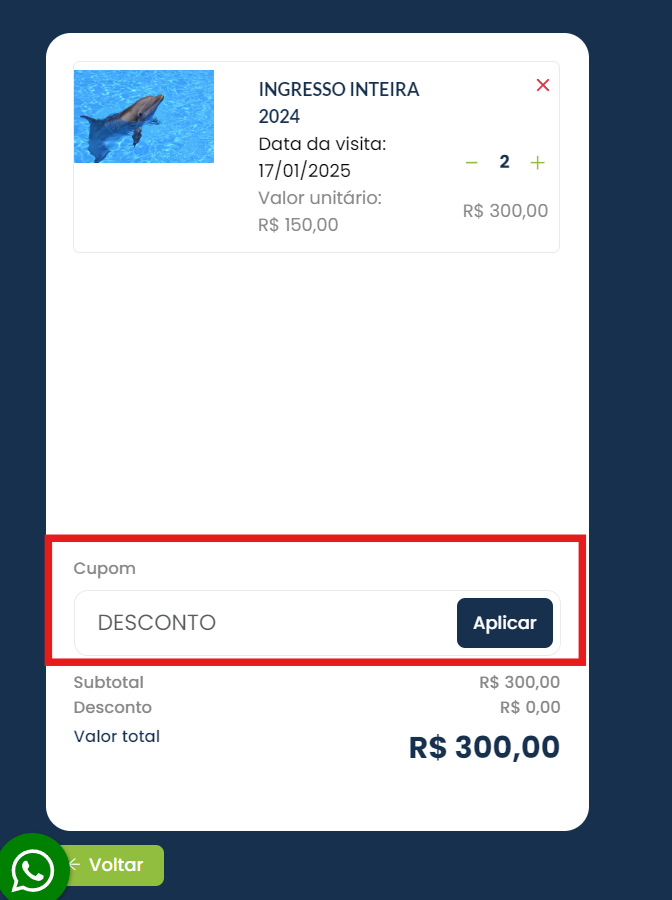Remove Ingresso Inteira 2024 from cart
Viewport: 672px width, 900px height.
[x=543, y=85]
